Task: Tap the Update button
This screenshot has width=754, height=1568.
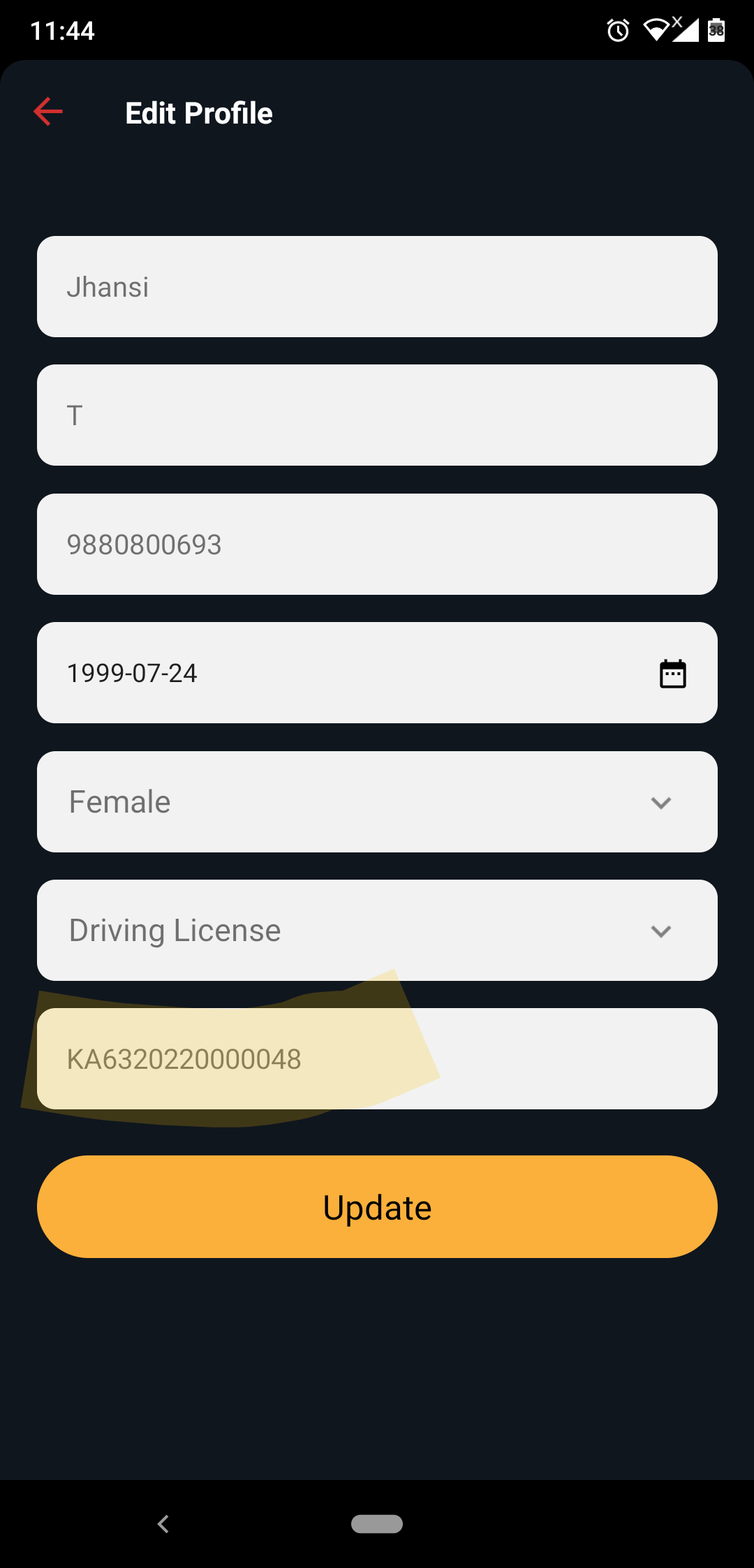Action: click(x=377, y=1206)
